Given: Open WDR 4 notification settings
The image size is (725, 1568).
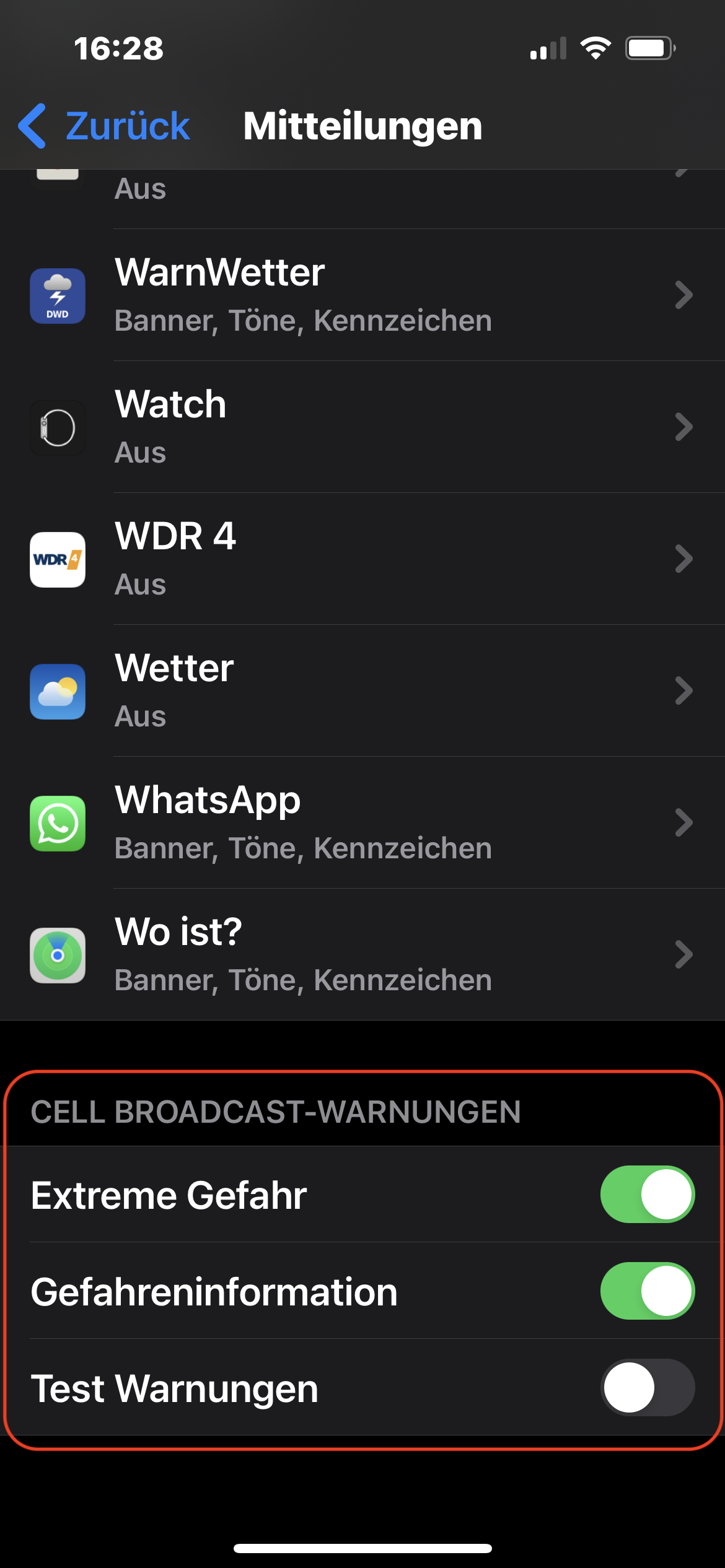Looking at the screenshot, I should click(x=362, y=559).
